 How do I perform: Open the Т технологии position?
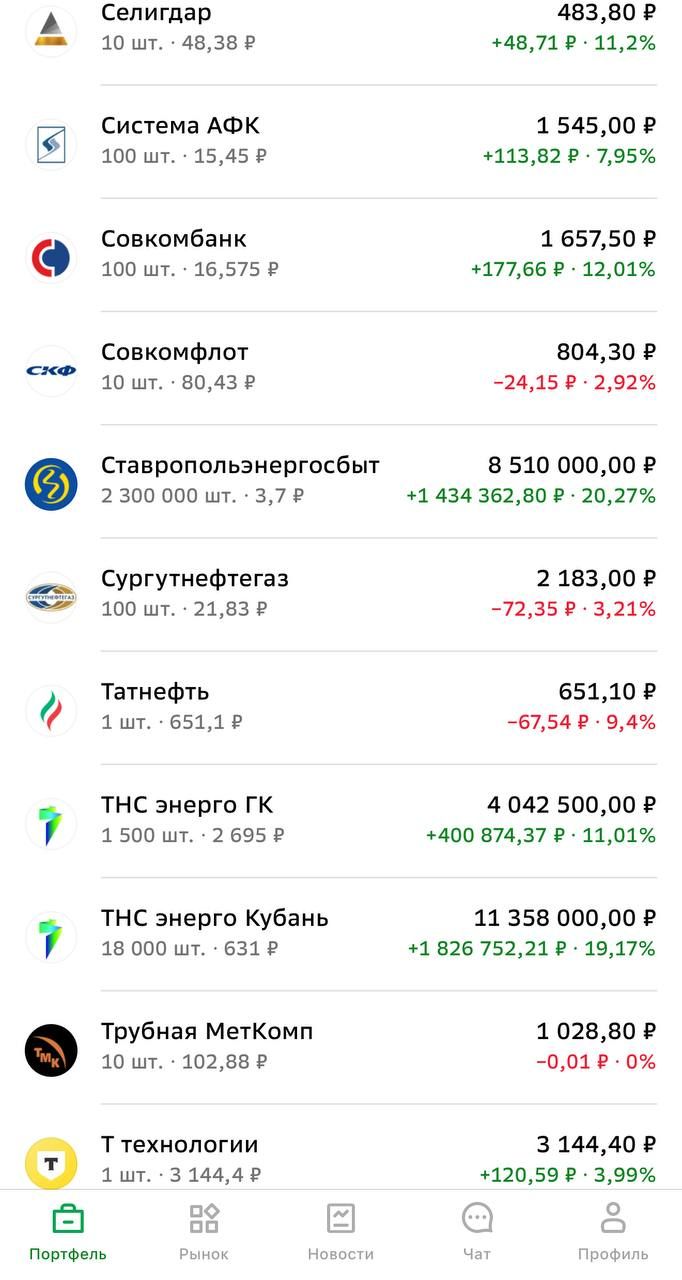point(340,1158)
